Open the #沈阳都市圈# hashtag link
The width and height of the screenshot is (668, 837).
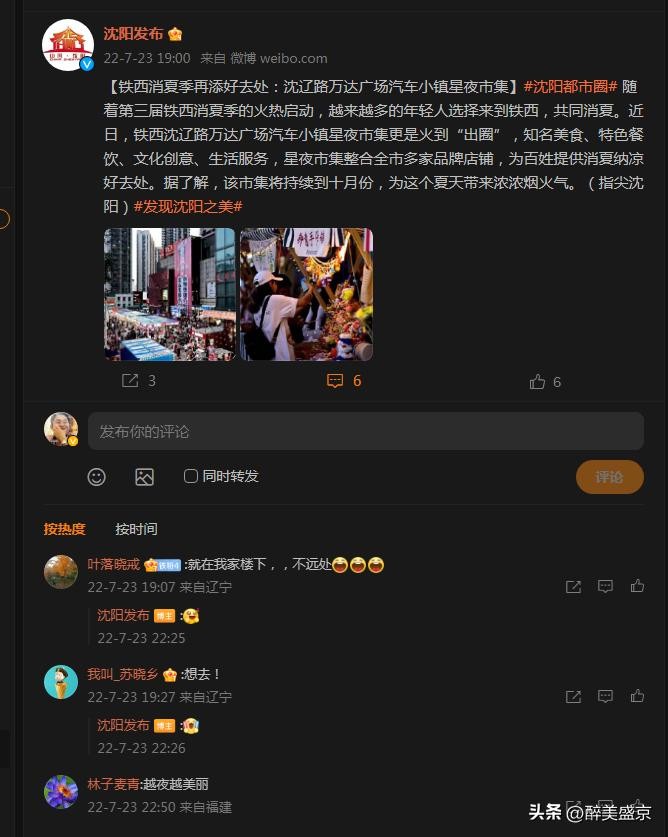point(571,87)
